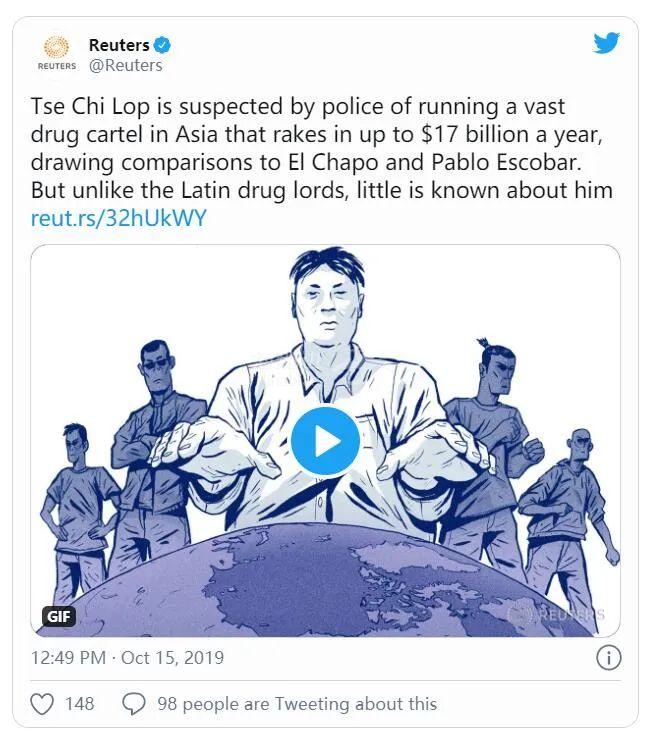Screen dimensions: 648x734
Task: Like this Reuters tweet
Action: tap(42, 704)
